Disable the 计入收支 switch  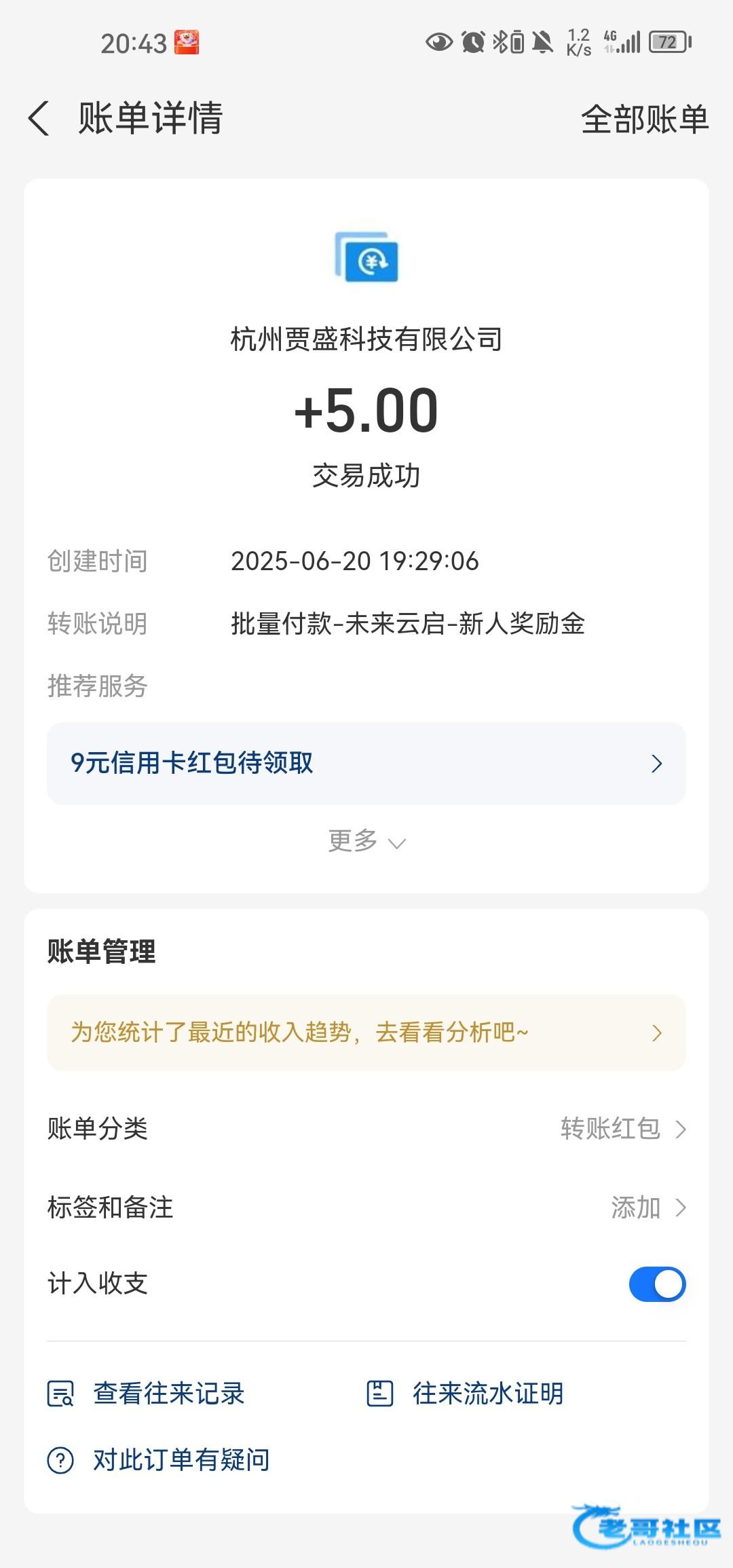[657, 1284]
